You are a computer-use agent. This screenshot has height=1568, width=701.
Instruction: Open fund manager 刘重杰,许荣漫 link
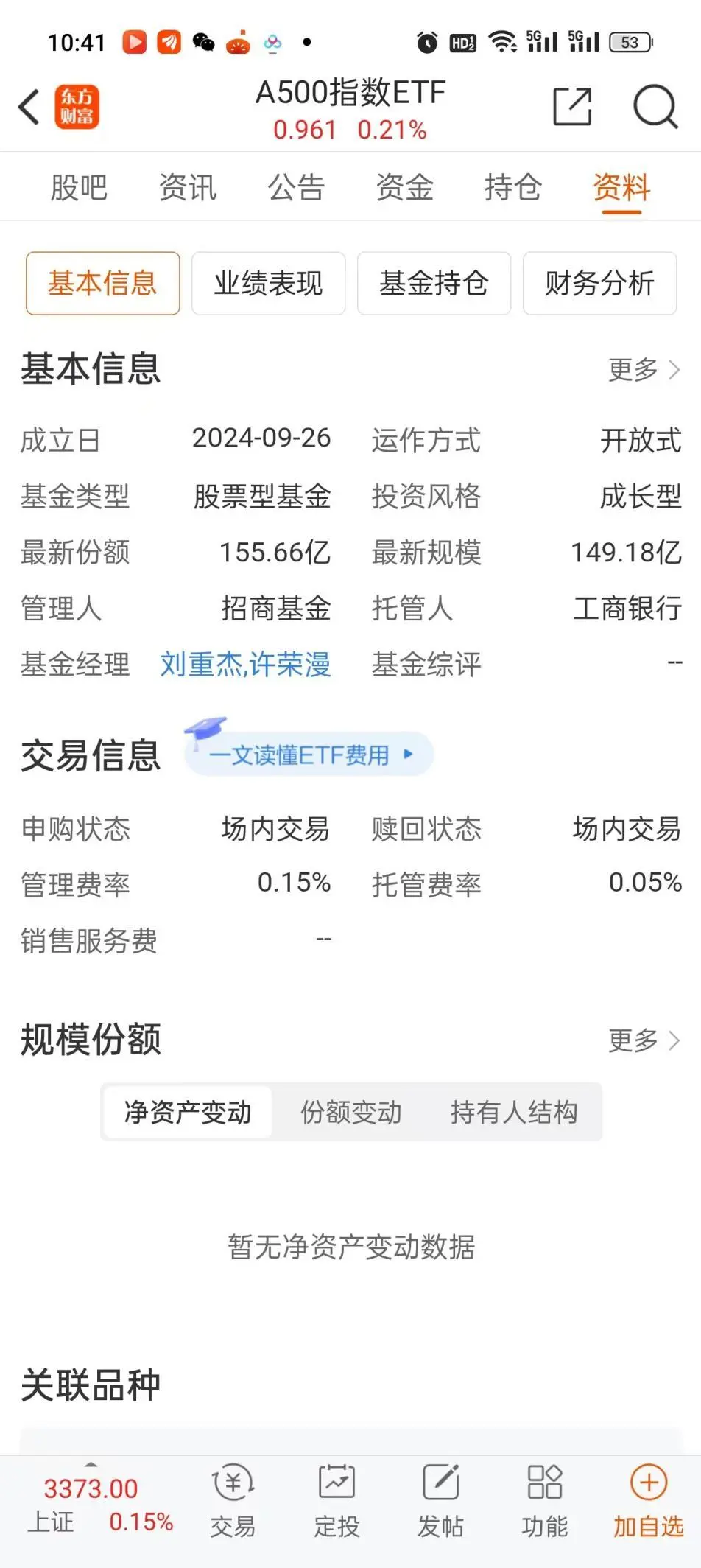point(245,665)
